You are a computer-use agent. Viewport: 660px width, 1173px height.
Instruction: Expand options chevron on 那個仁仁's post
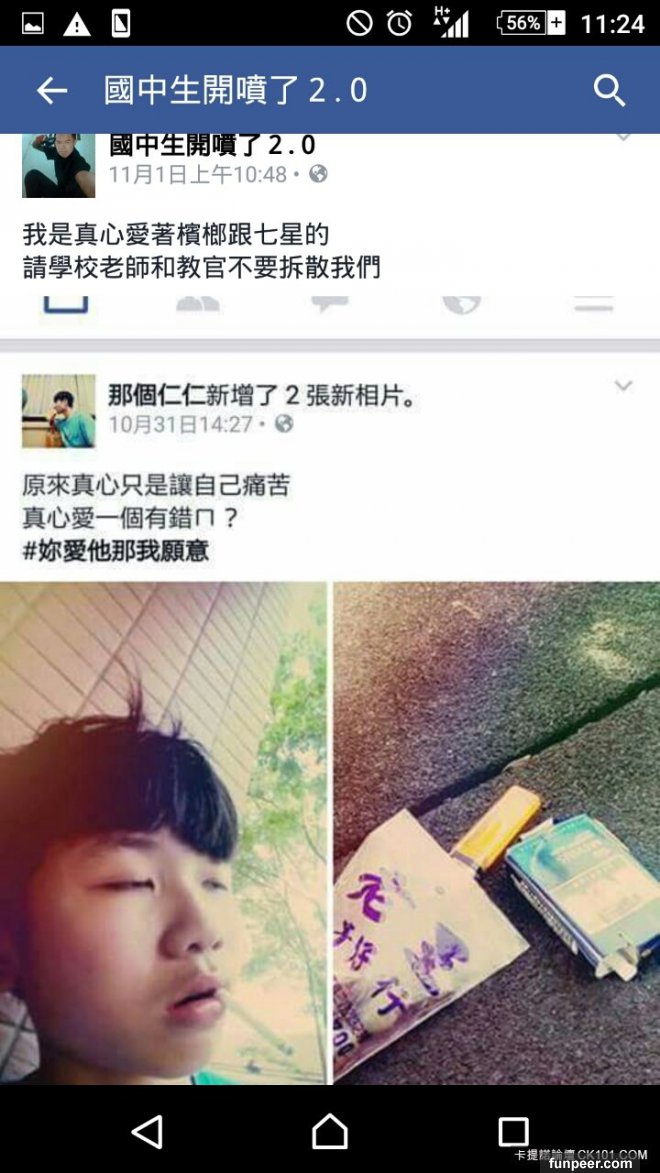(623, 387)
